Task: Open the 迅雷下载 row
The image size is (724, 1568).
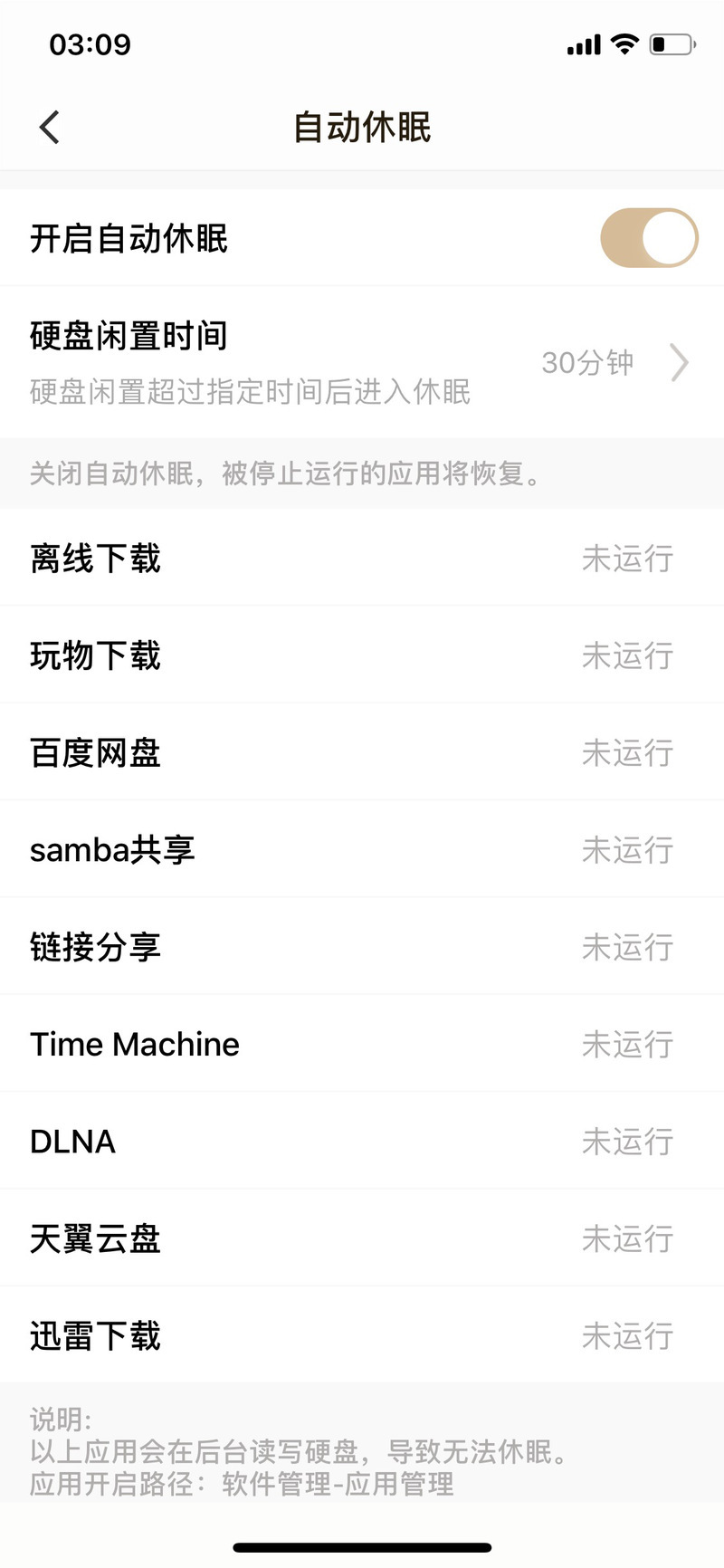Action: coord(362,1335)
